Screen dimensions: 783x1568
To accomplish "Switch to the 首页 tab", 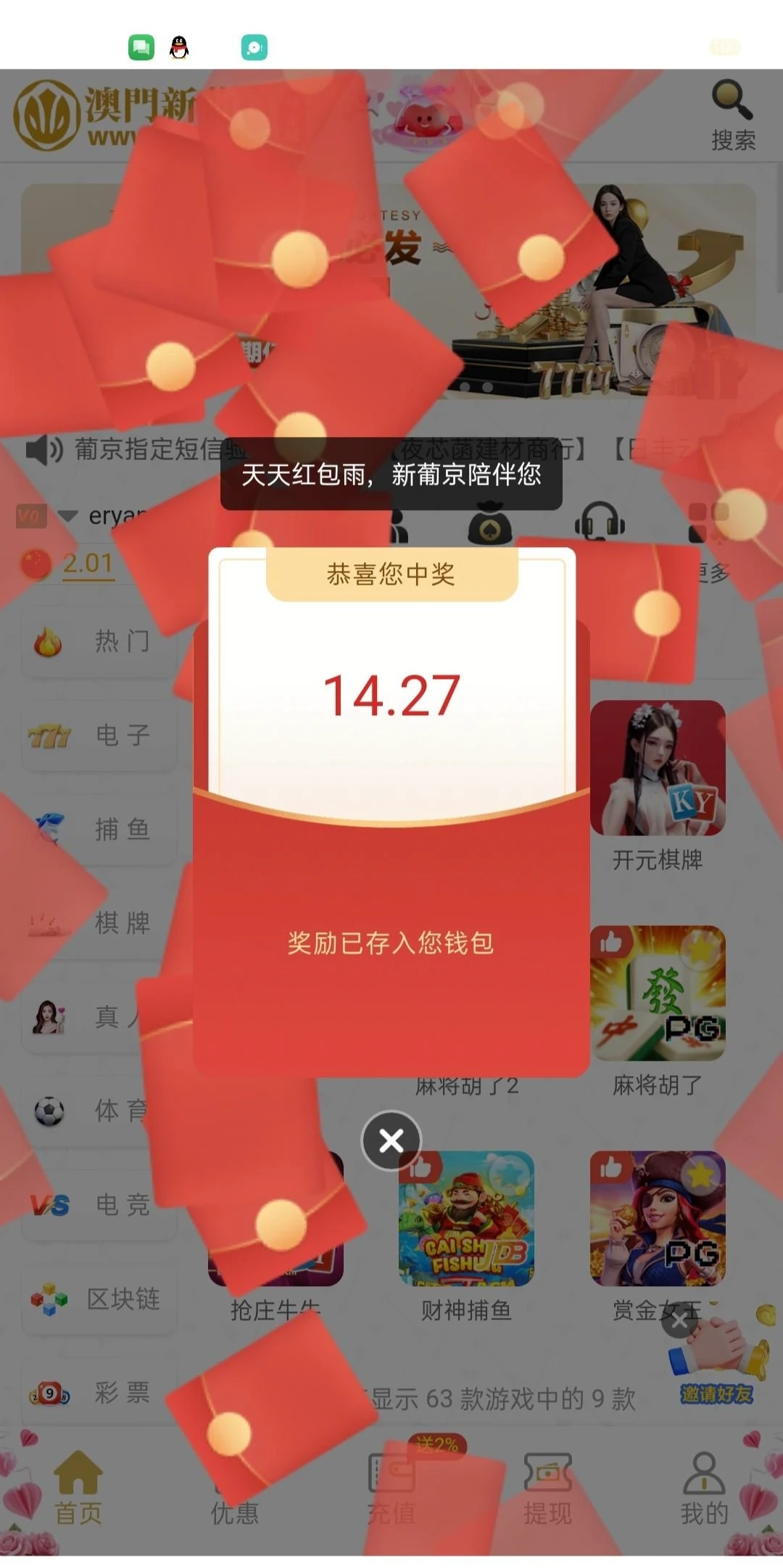I will pyautogui.click(x=78, y=1488).
